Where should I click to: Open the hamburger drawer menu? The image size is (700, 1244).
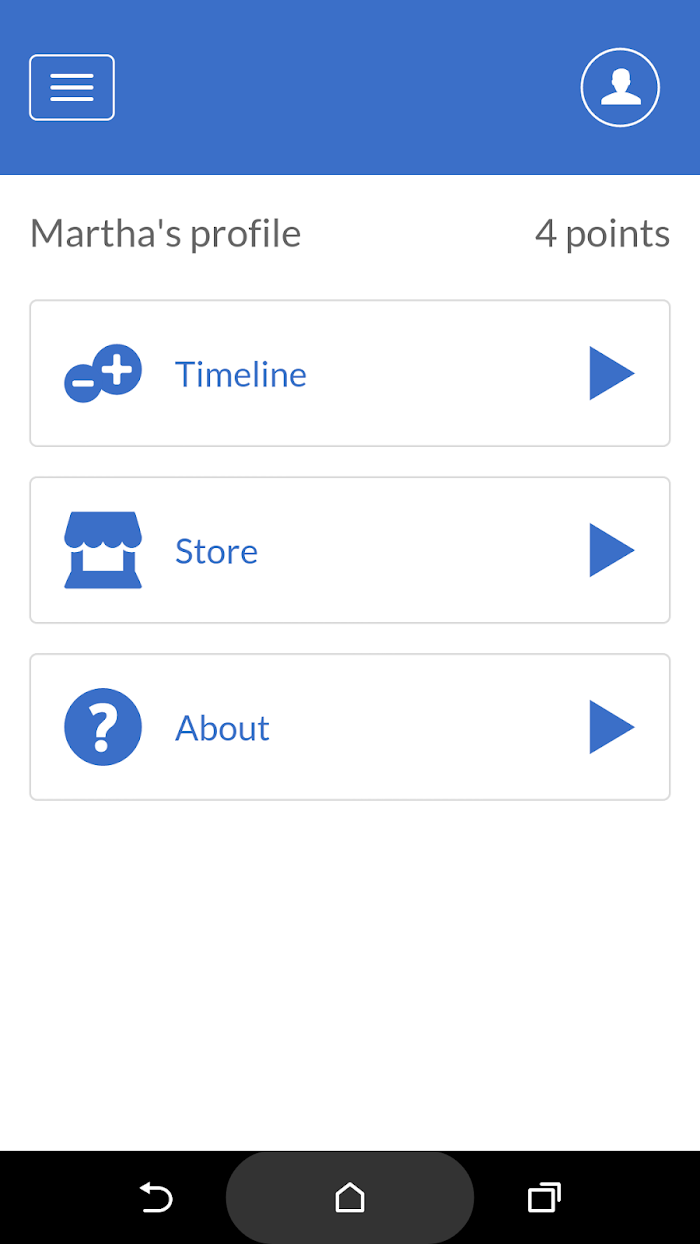pos(72,88)
